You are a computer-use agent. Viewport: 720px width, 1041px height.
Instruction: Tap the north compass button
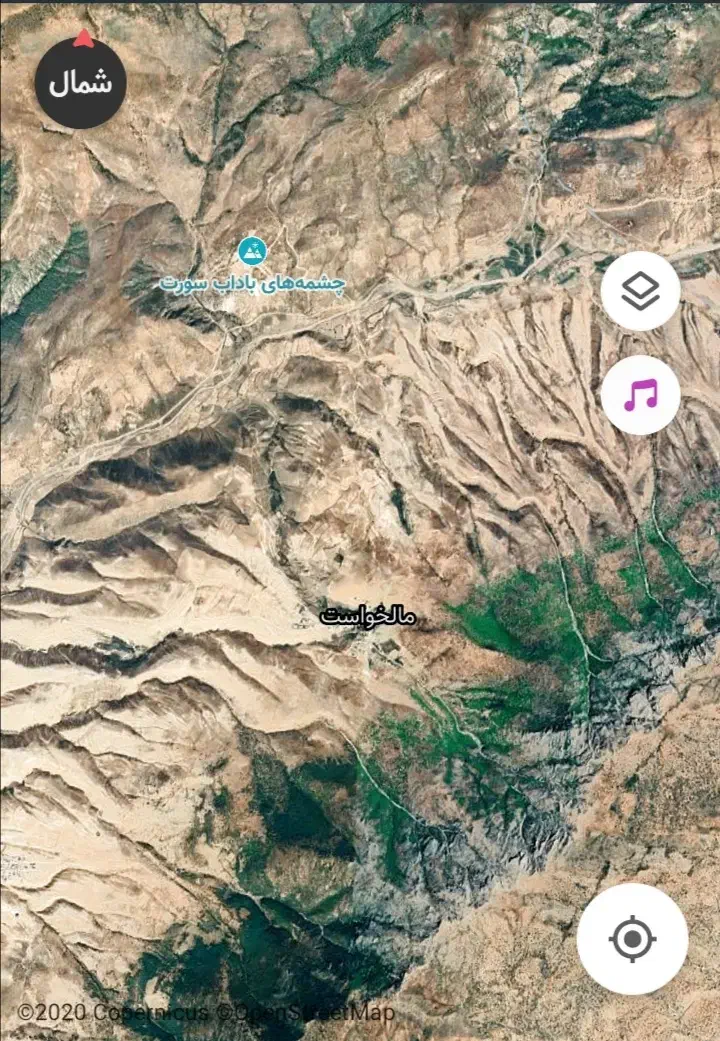click(80, 83)
